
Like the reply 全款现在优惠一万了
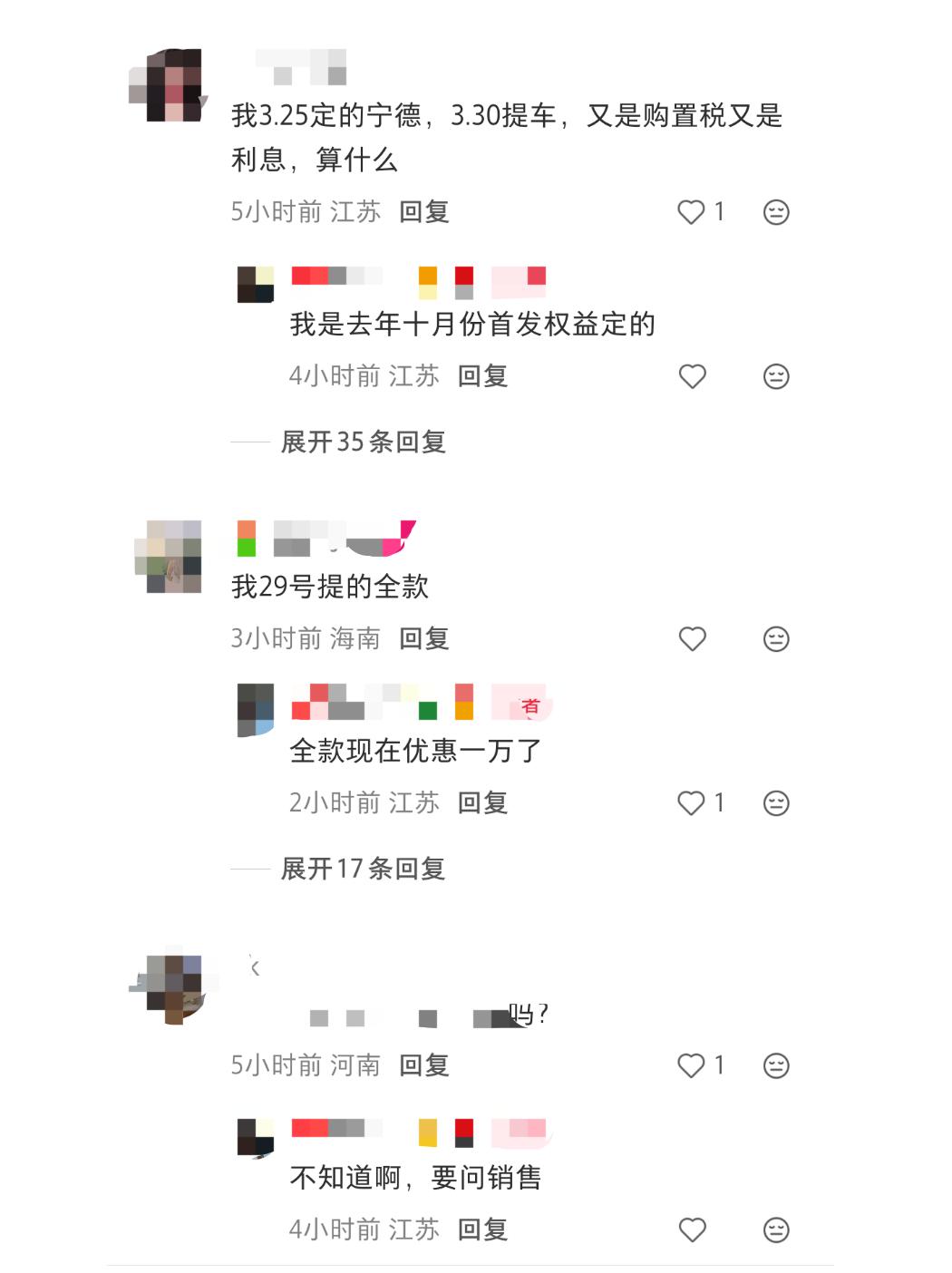tap(692, 803)
